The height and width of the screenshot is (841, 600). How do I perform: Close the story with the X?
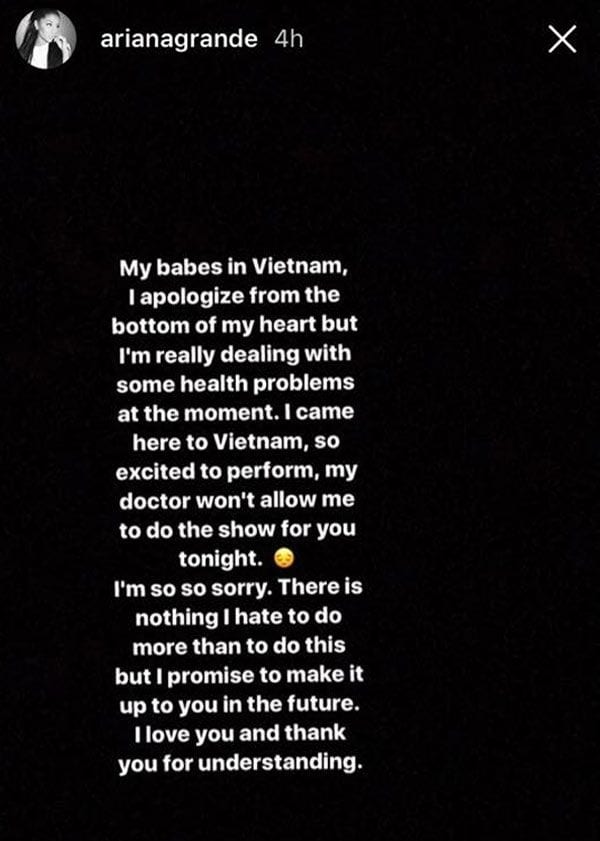coord(563,39)
